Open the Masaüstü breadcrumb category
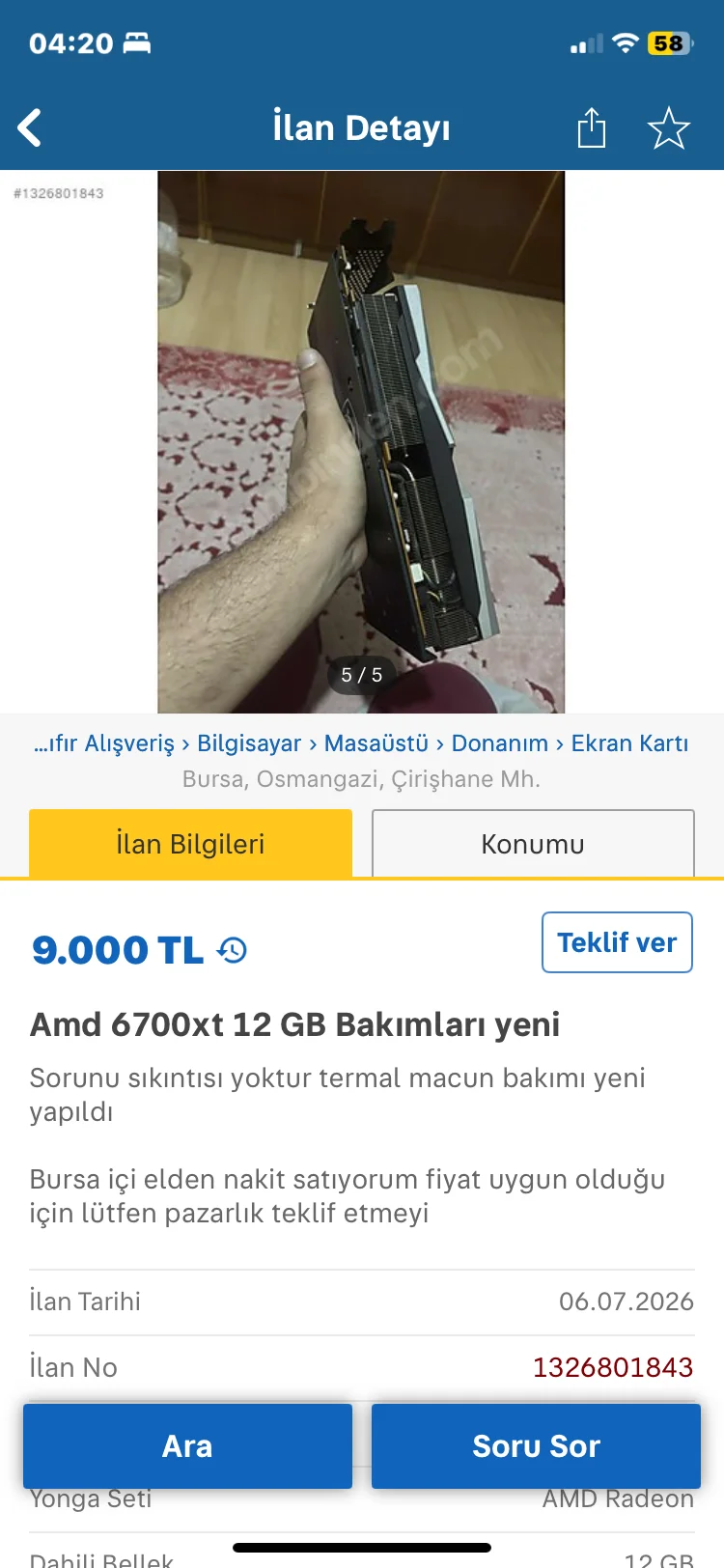724x1568 pixels. coord(376,743)
